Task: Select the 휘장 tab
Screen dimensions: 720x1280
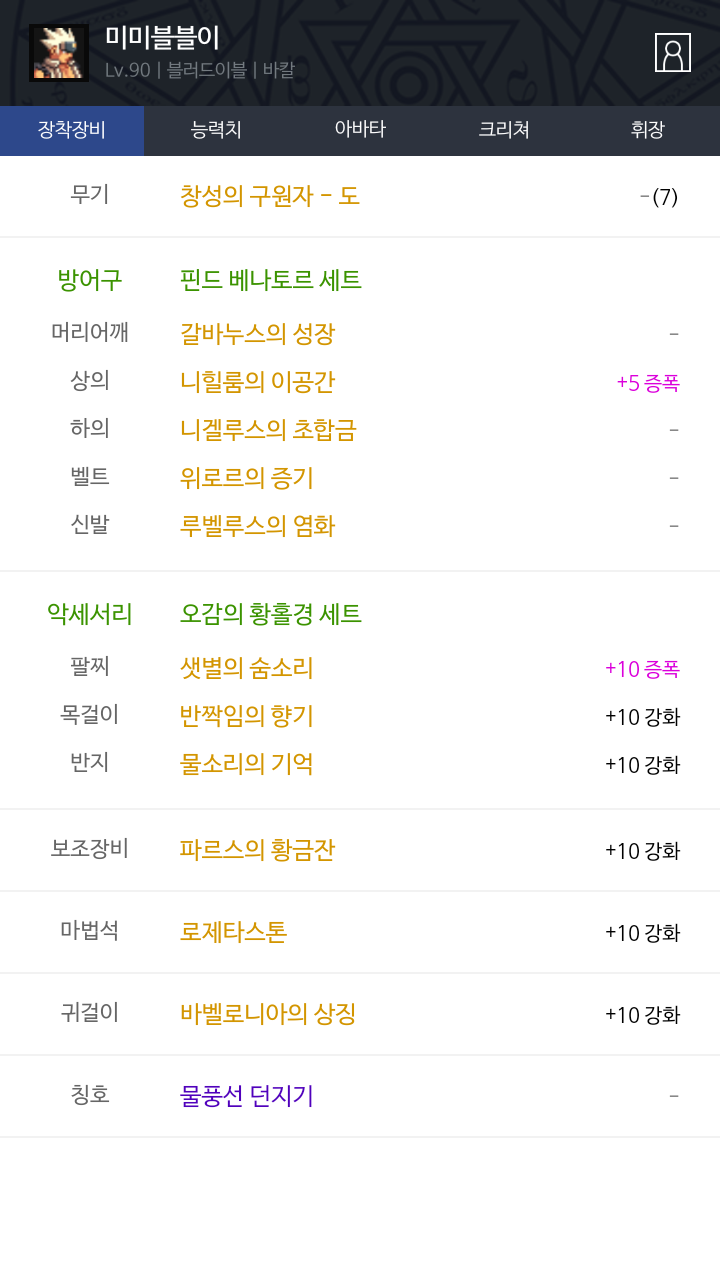Action: 648,130
